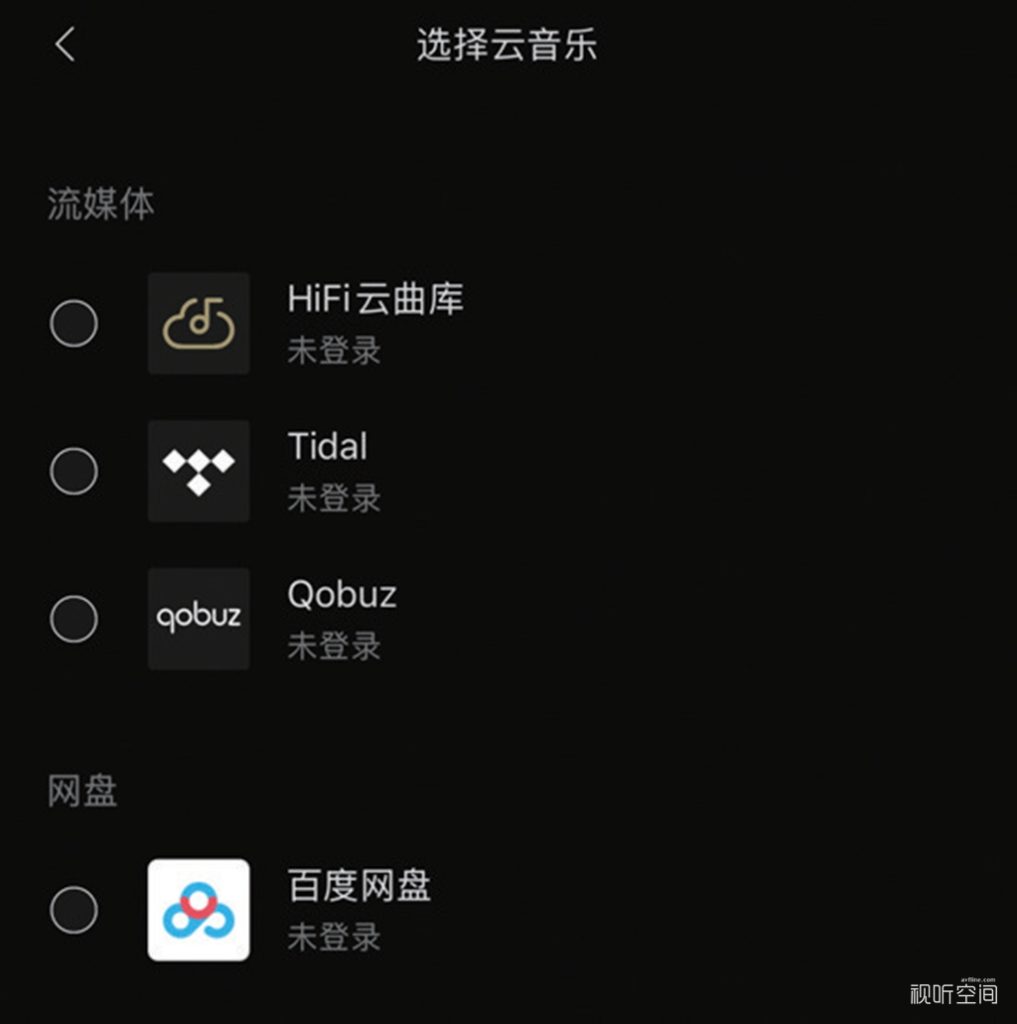
Task: Choose the Tidal radio button
Action: click(74, 471)
